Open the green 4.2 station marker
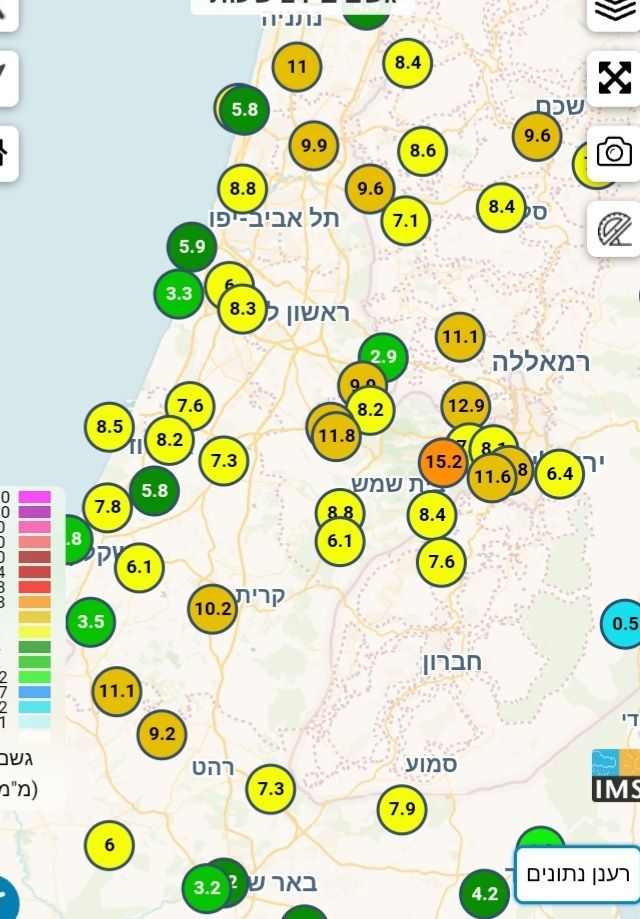Viewport: 640px width, 919px height. (x=484, y=894)
